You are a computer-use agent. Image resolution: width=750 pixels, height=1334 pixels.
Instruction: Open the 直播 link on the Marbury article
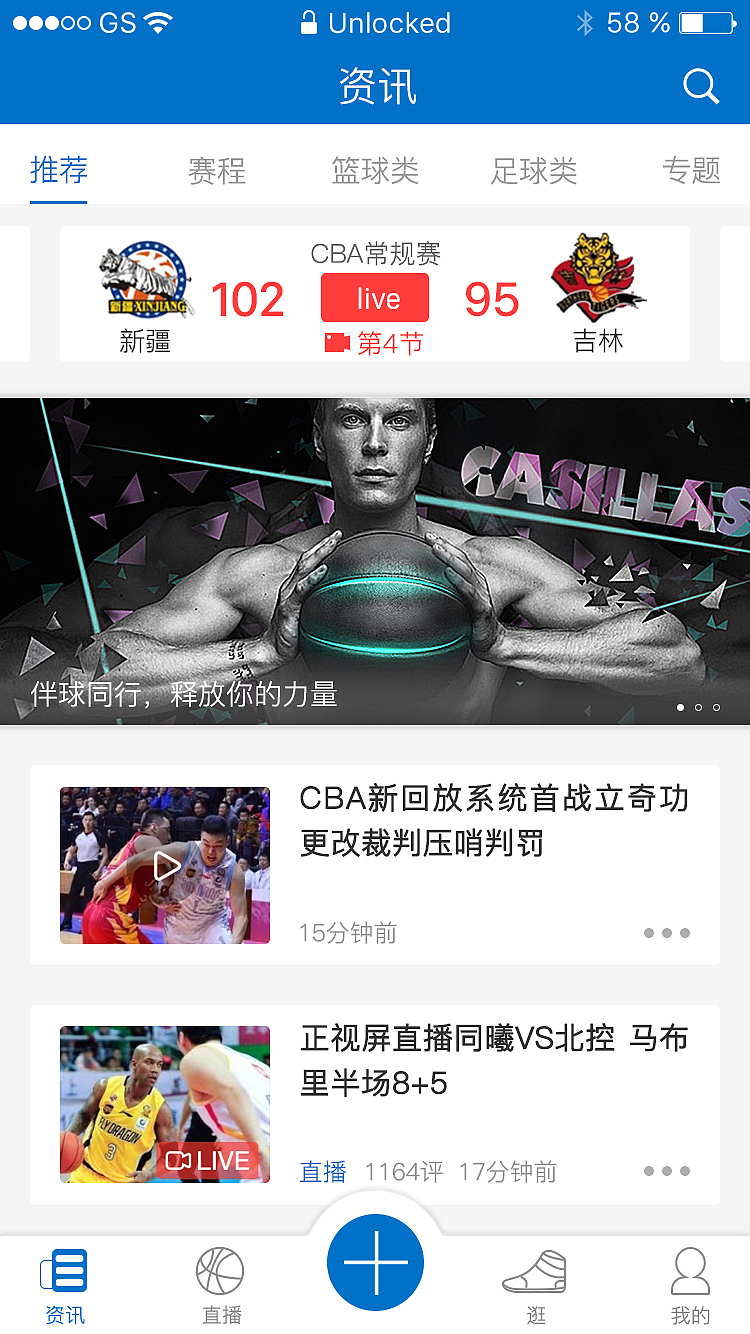click(322, 1171)
